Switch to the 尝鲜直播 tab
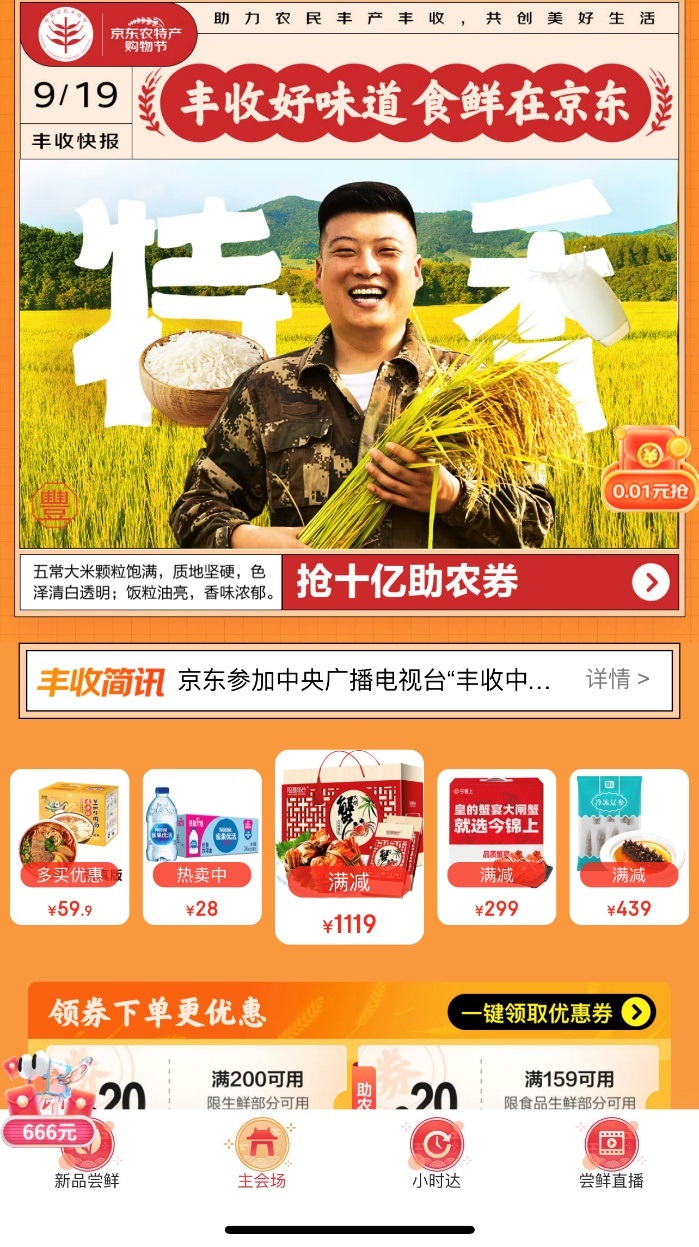699x1247 pixels. pos(611,1155)
